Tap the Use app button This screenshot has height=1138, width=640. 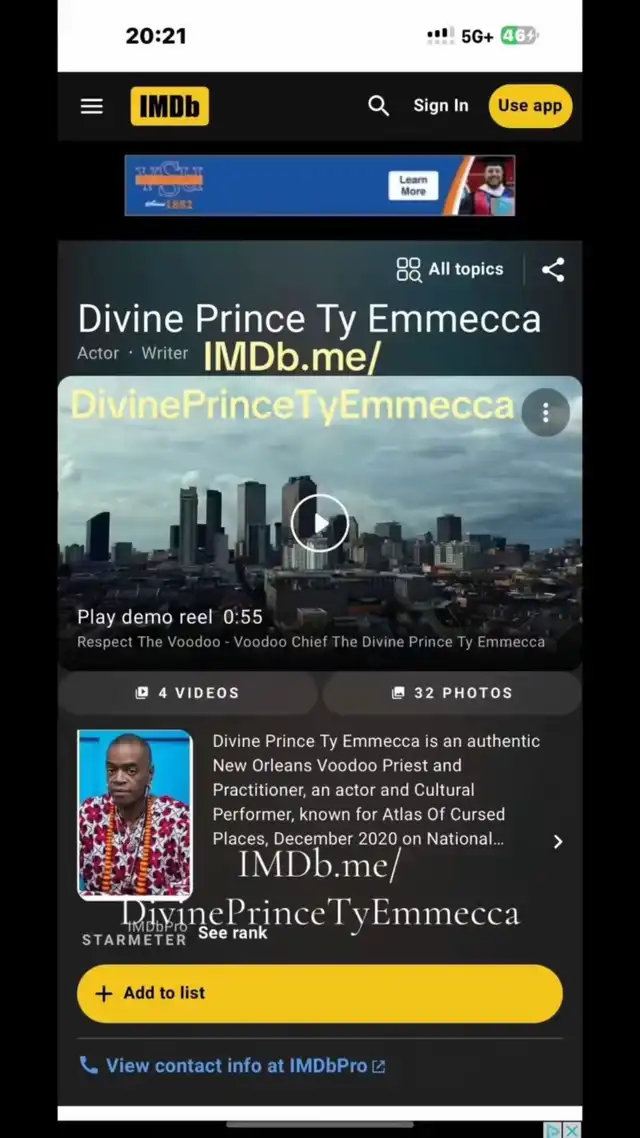pos(530,106)
